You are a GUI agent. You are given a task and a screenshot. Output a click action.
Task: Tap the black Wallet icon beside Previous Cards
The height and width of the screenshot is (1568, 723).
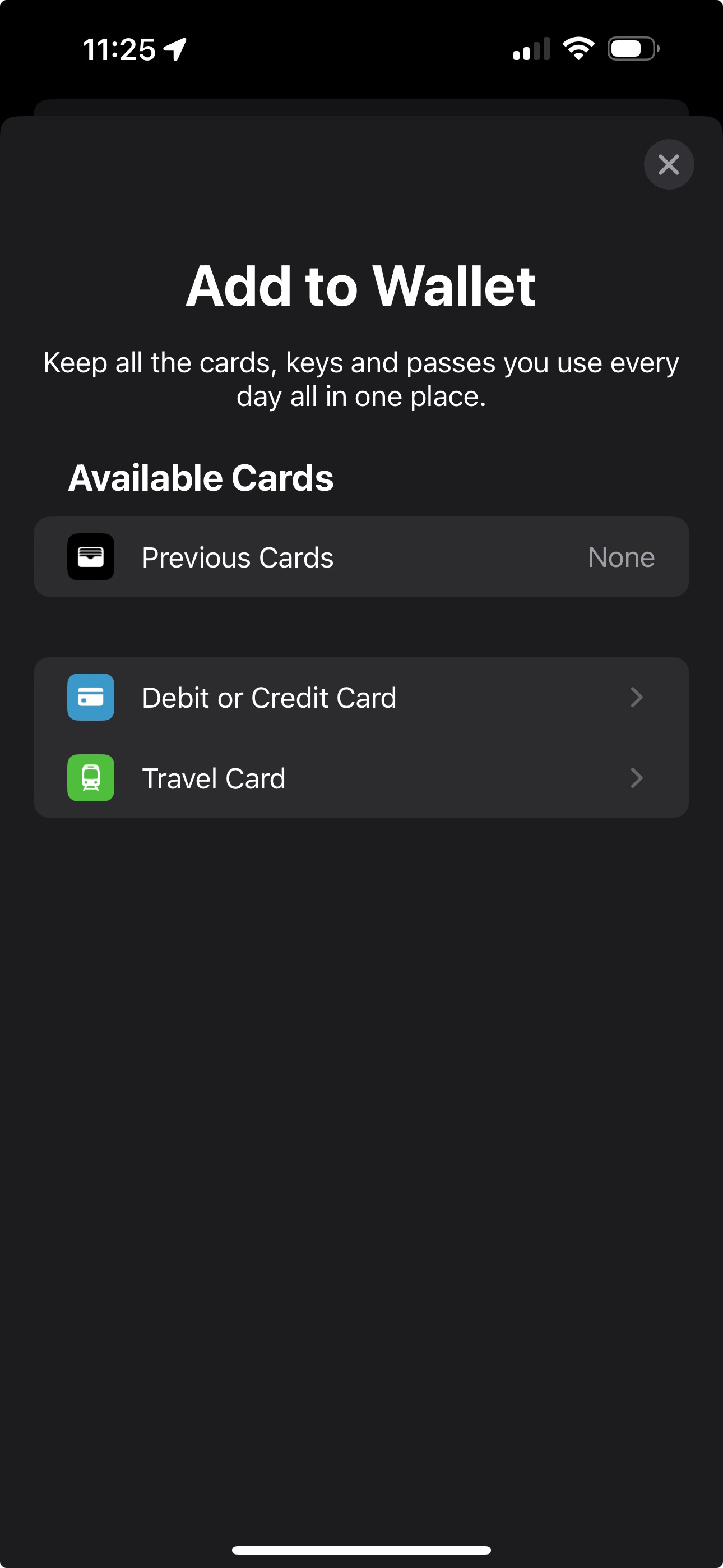coord(91,556)
